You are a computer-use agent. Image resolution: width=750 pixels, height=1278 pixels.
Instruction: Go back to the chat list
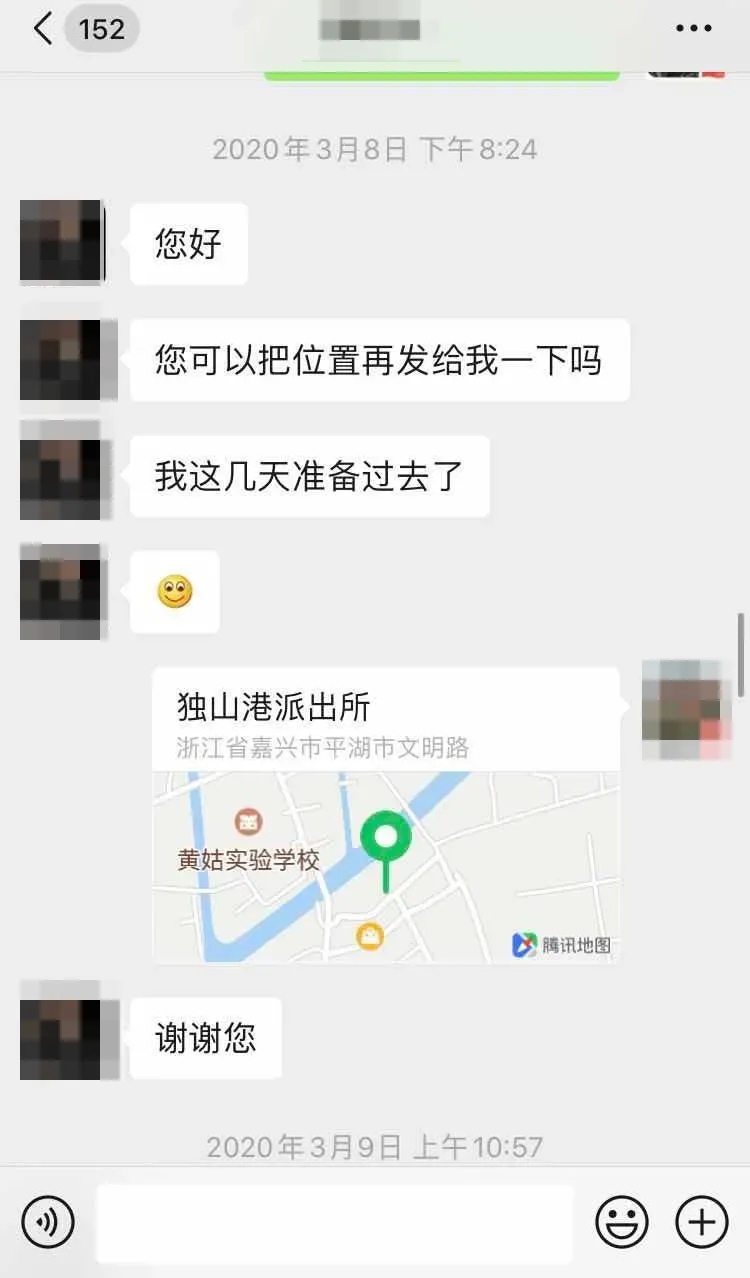coord(44,29)
